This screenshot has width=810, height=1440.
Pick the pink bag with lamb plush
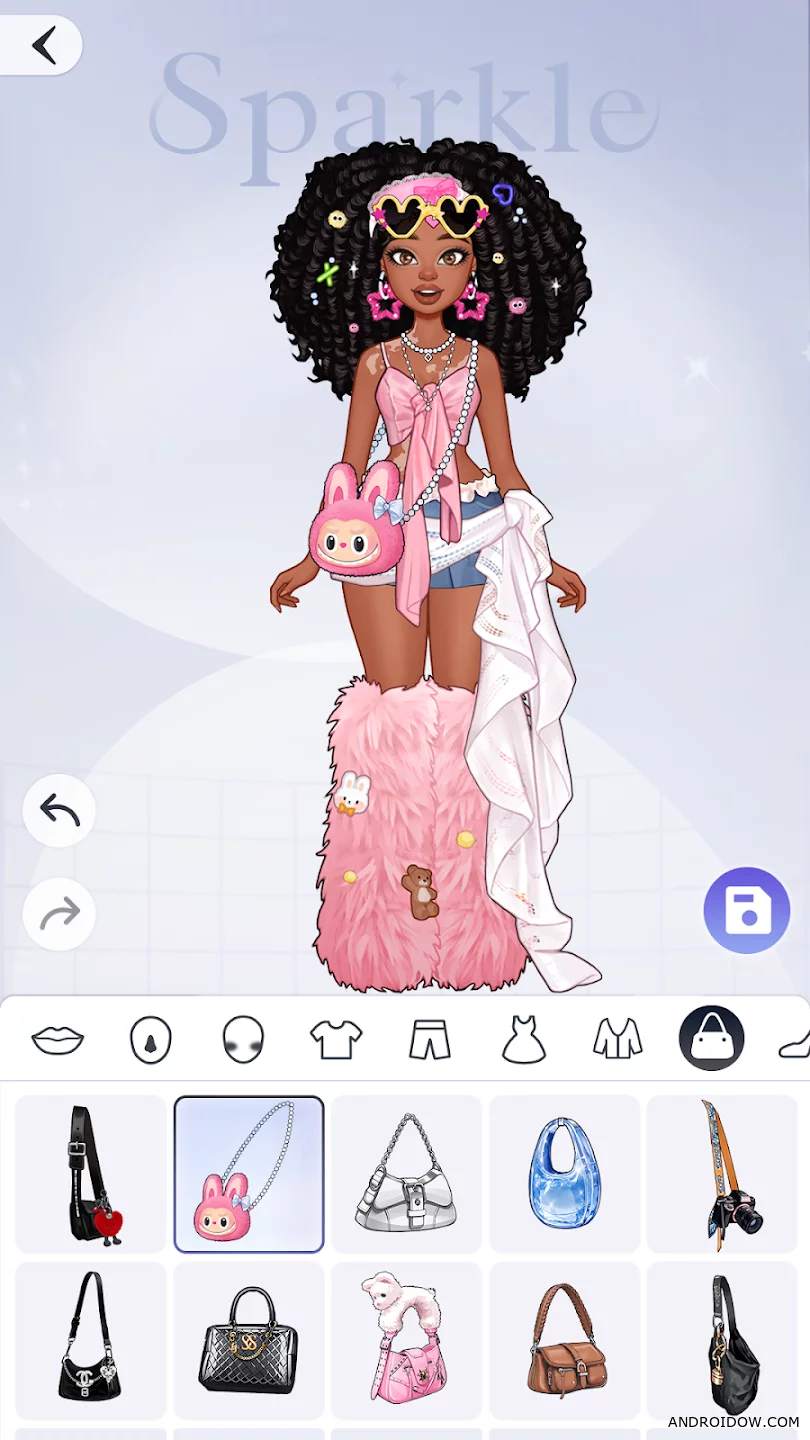(406, 1340)
